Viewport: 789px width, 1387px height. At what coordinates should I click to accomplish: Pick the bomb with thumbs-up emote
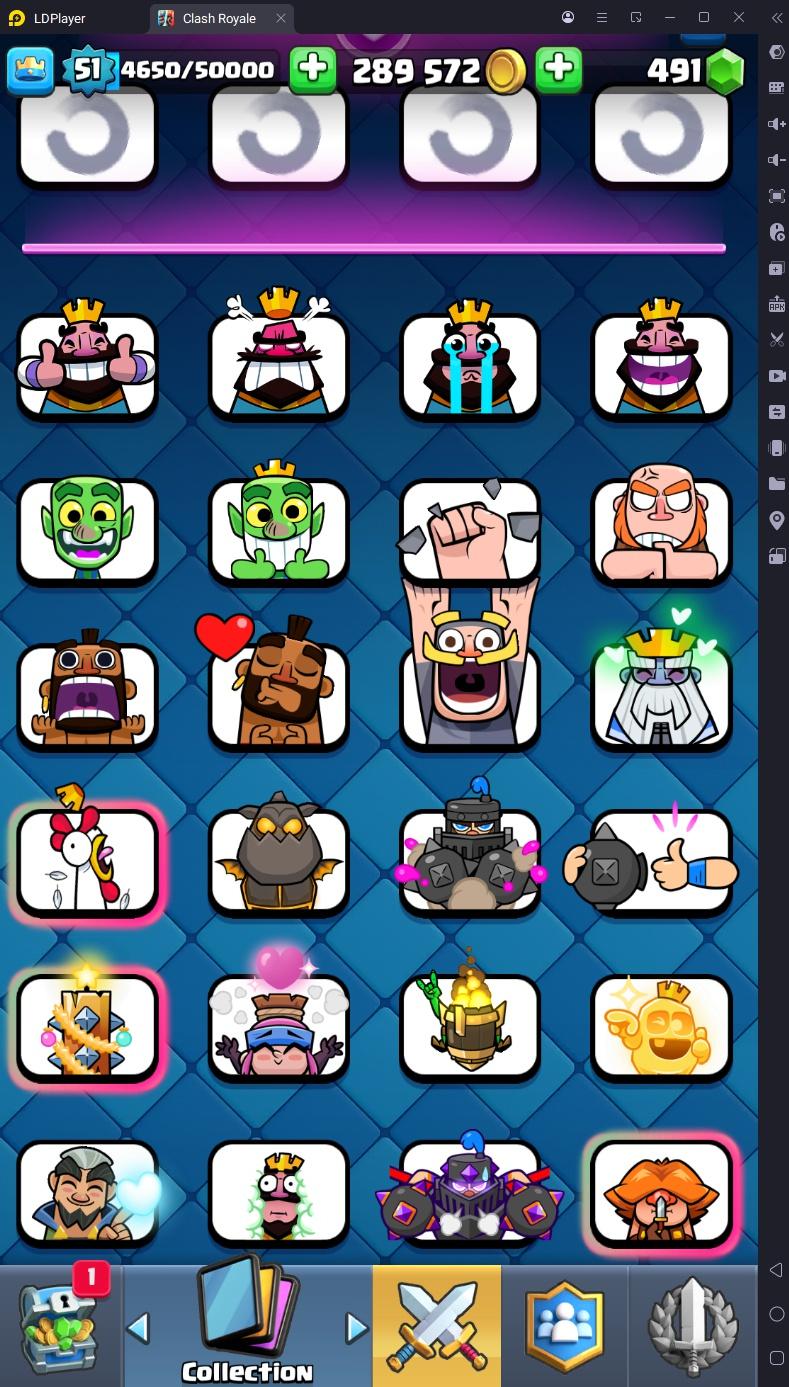(661, 861)
